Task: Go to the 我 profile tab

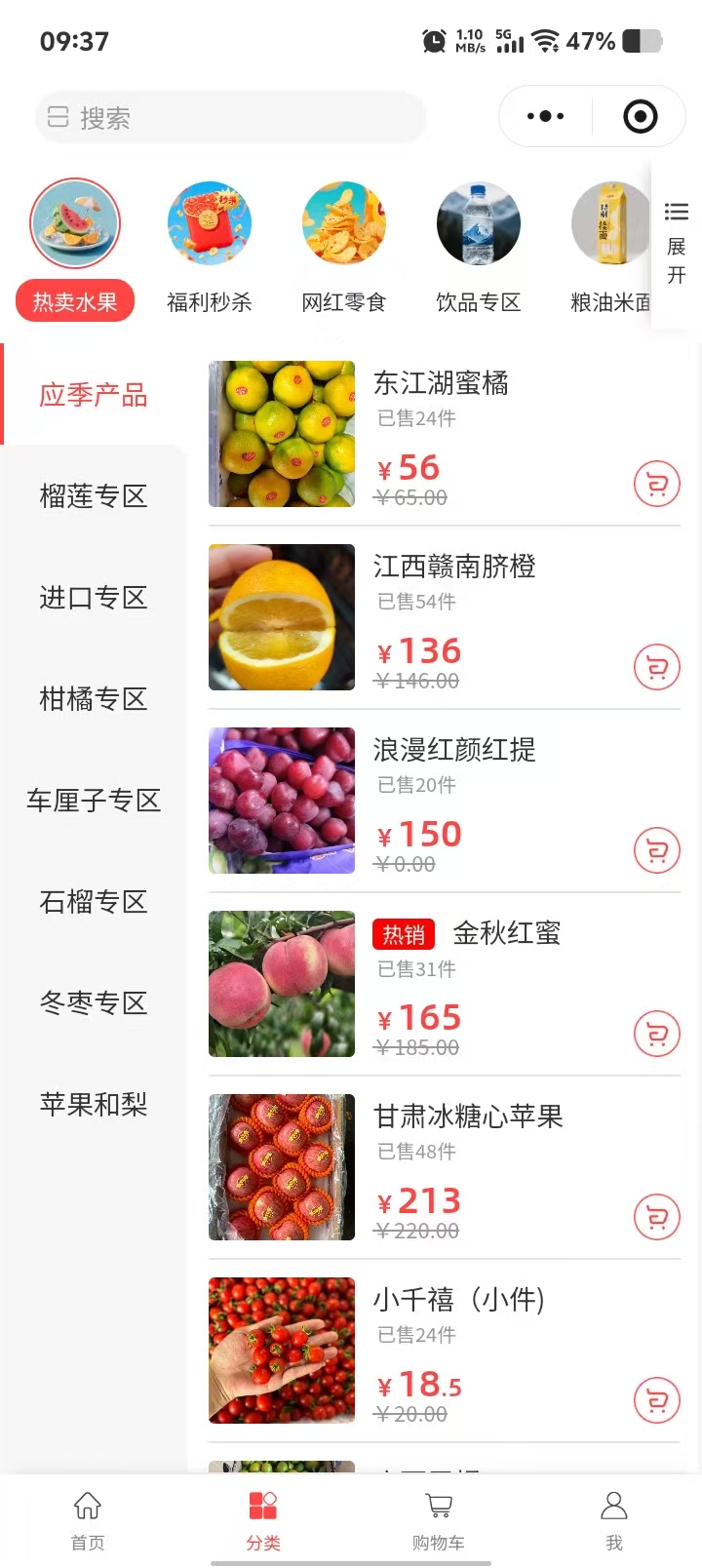Action: tap(613, 1519)
